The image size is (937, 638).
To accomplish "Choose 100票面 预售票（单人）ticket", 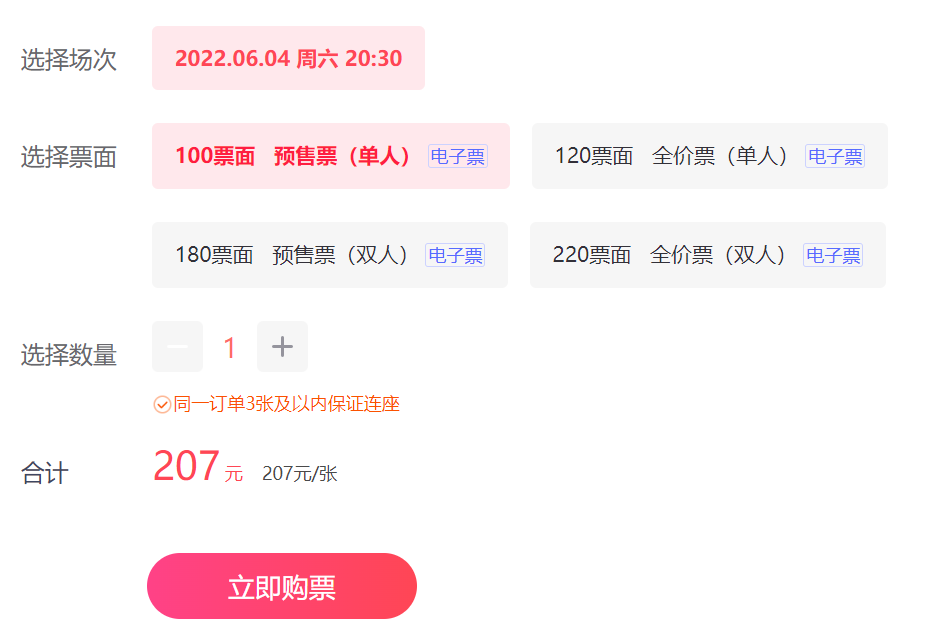I will [330, 156].
